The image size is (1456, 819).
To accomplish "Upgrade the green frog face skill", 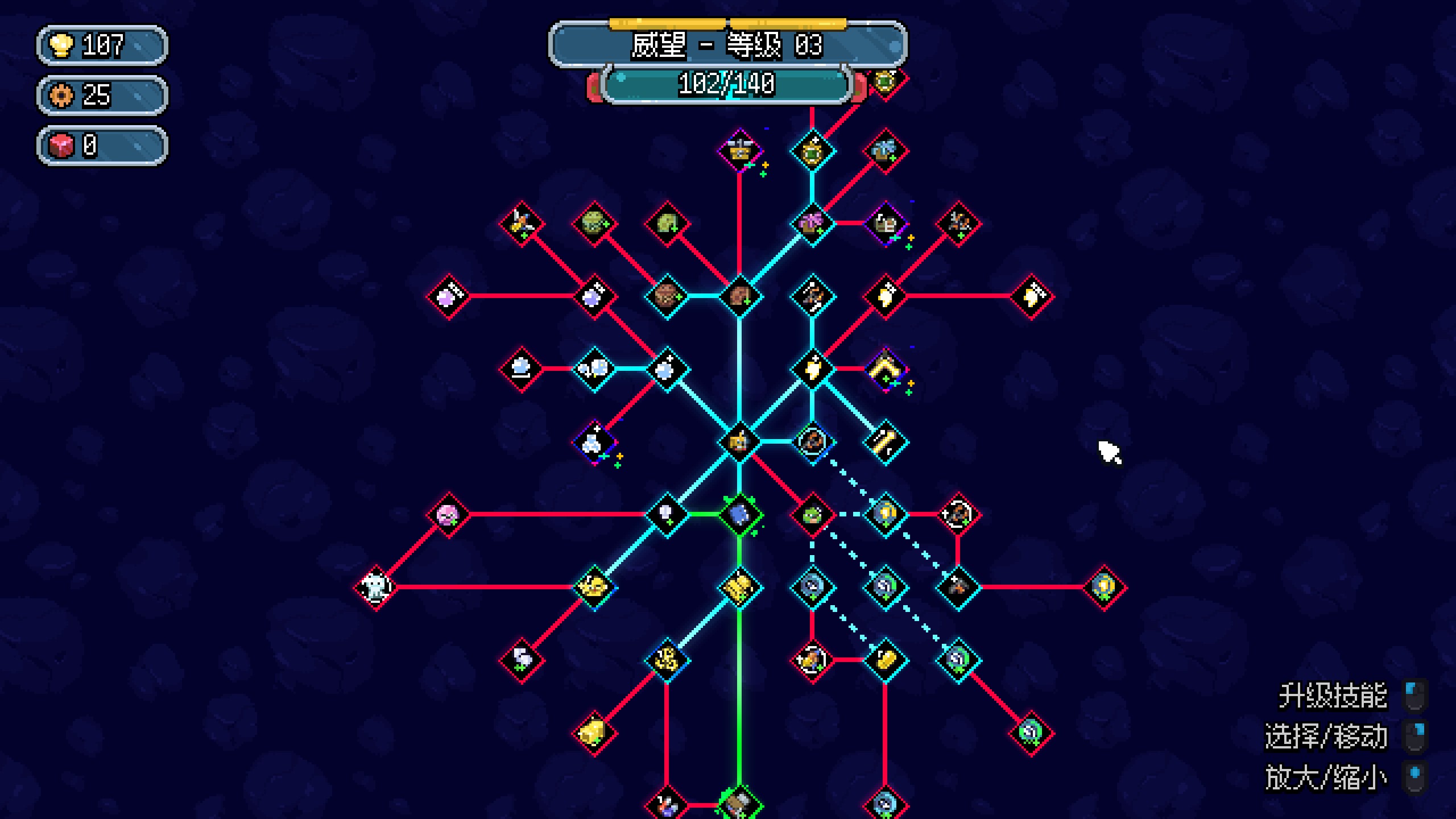I will 812,515.
